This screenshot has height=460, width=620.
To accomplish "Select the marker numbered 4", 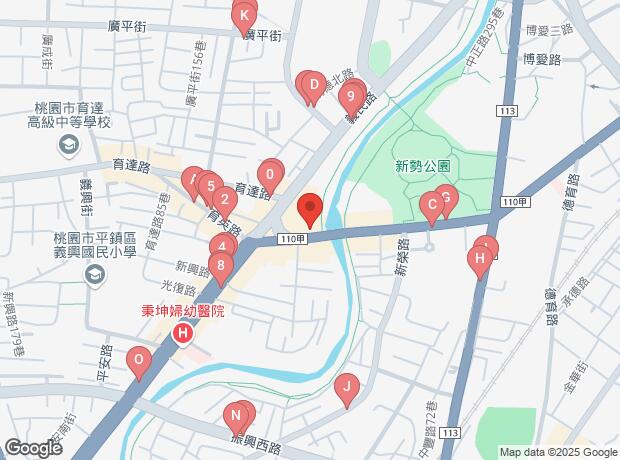I will coord(222,248).
